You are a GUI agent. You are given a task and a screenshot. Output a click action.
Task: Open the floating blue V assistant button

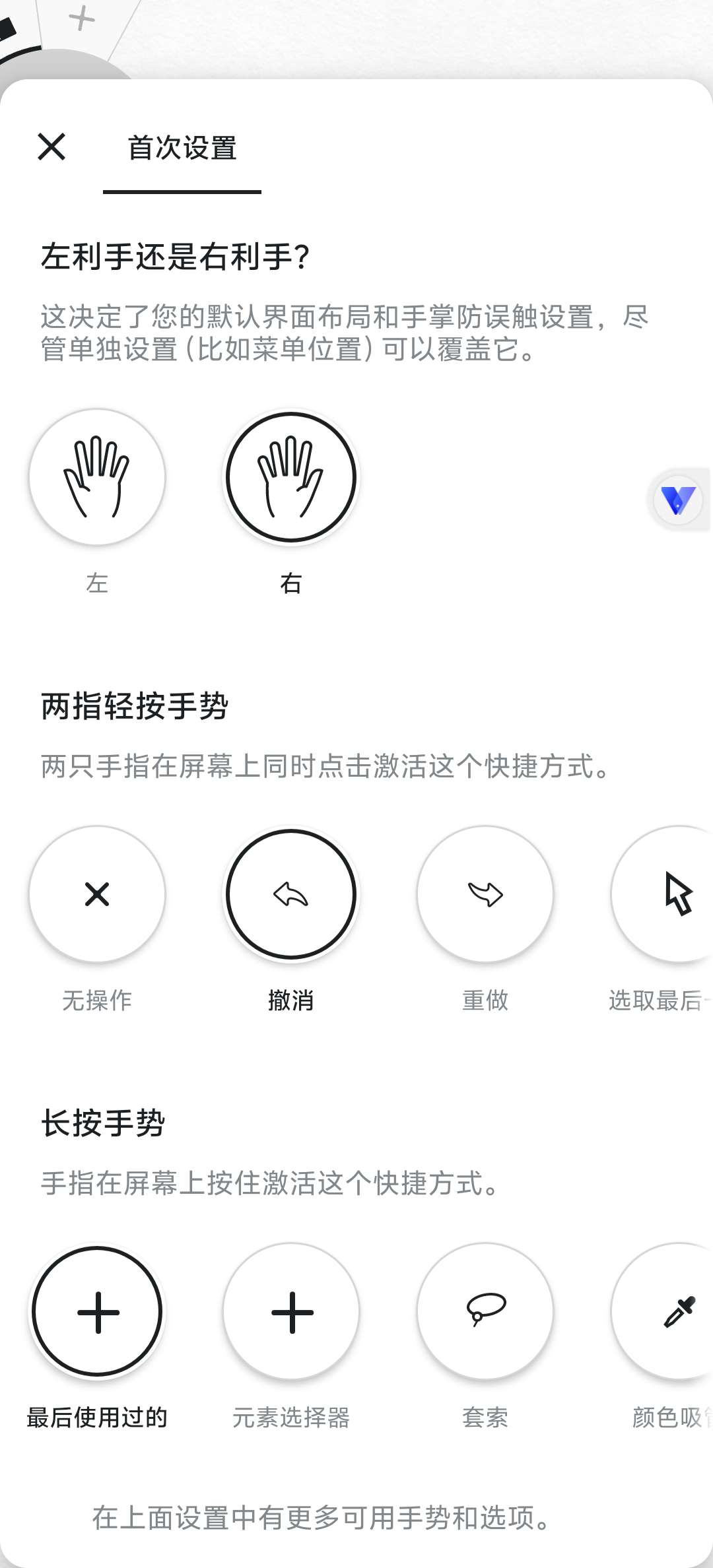pyautogui.click(x=677, y=500)
